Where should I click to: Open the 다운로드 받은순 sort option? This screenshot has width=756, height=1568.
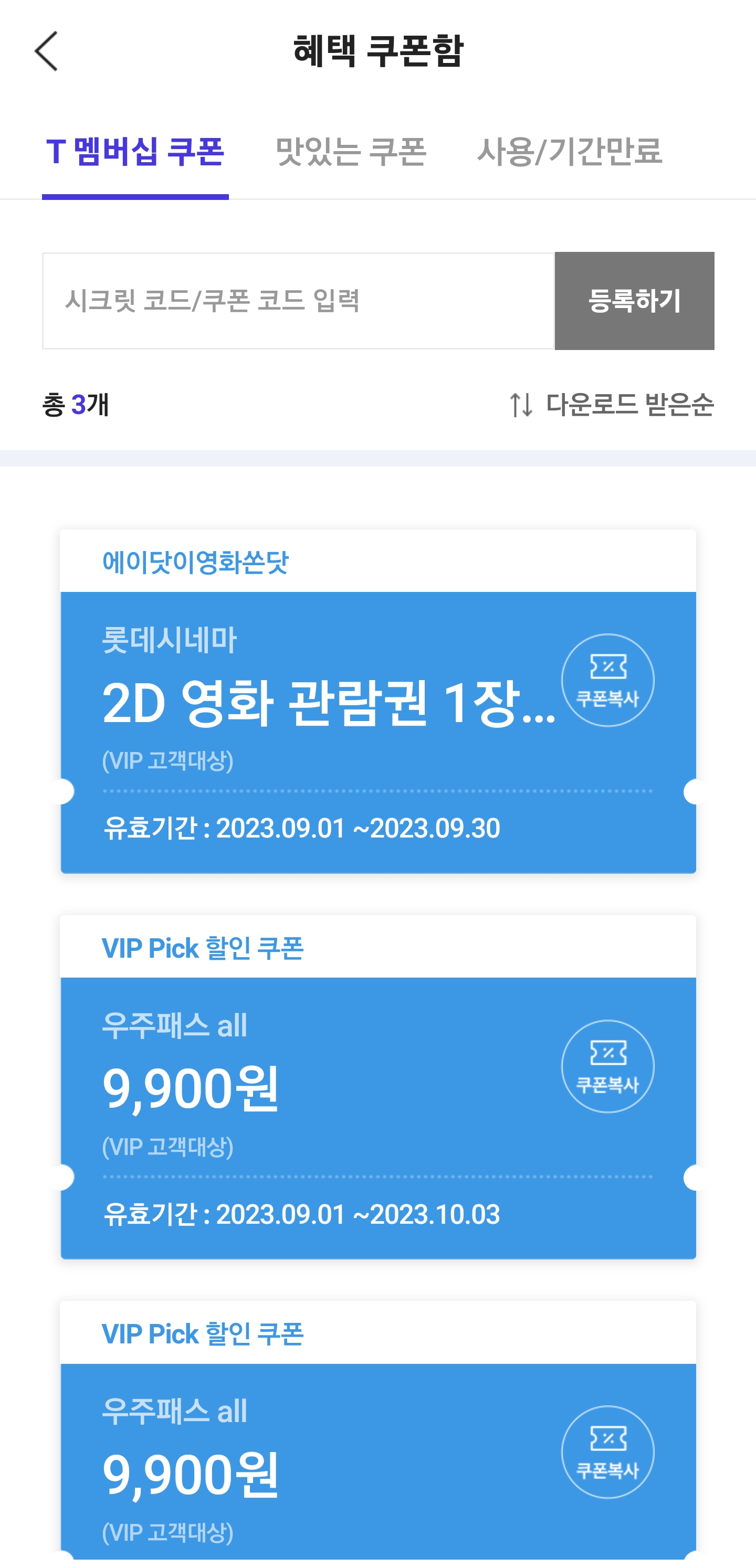point(629,402)
